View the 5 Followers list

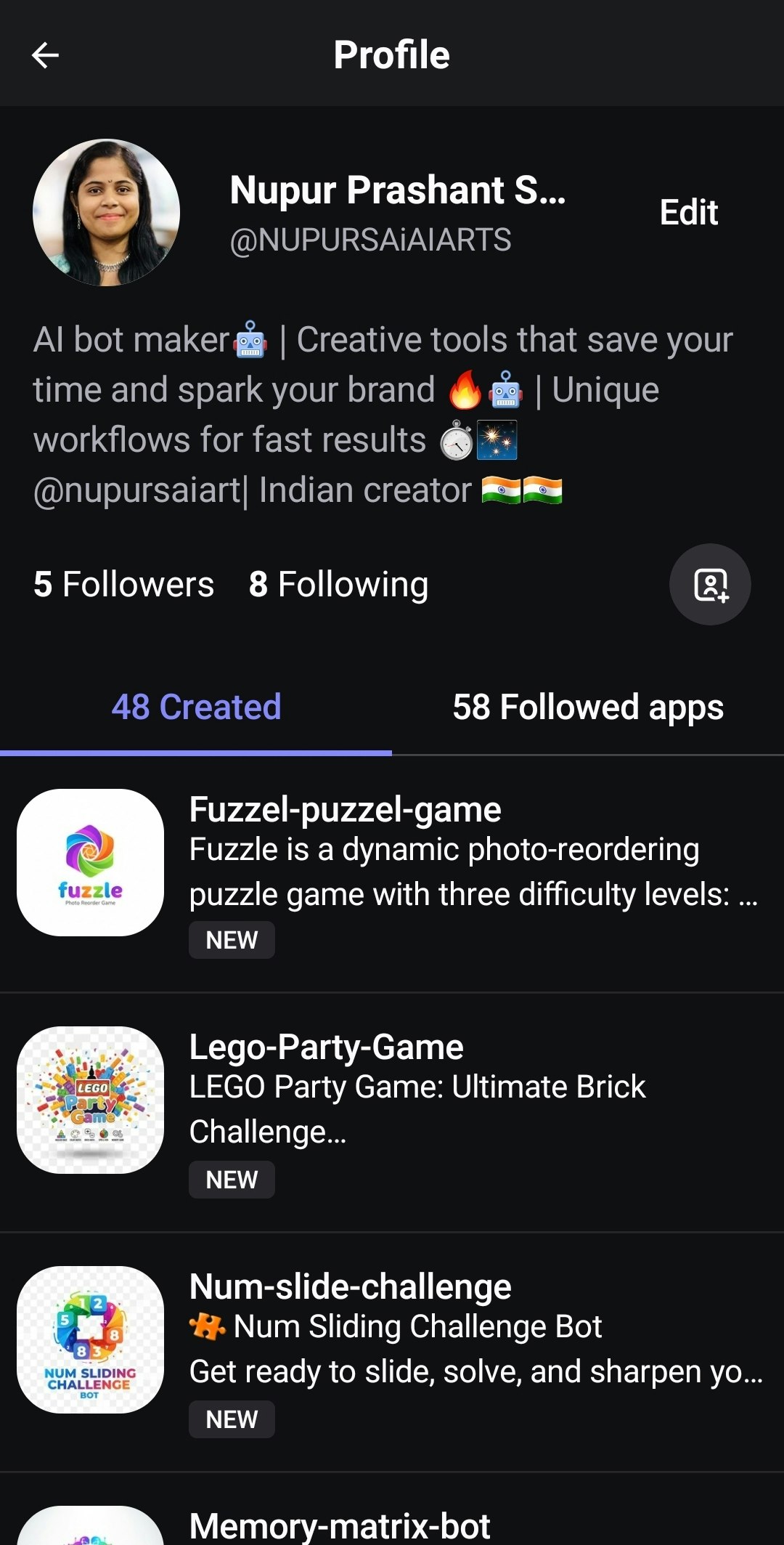point(123,585)
